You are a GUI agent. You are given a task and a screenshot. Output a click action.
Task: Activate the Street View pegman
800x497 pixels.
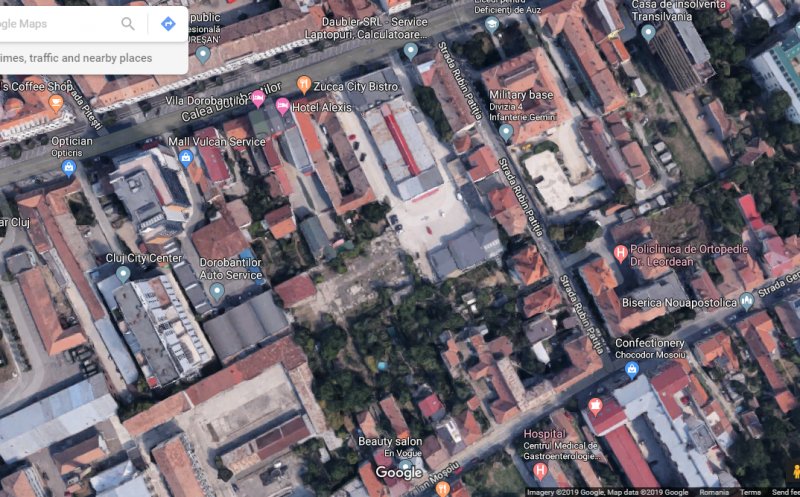[x=796, y=470]
